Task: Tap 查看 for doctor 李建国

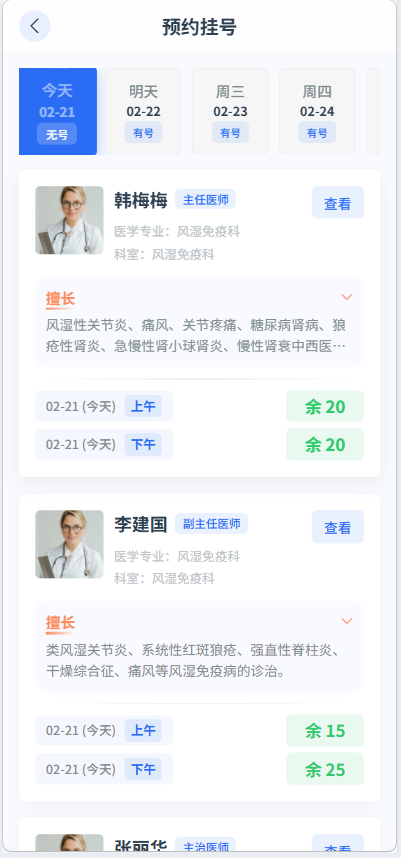Action: pos(338,527)
